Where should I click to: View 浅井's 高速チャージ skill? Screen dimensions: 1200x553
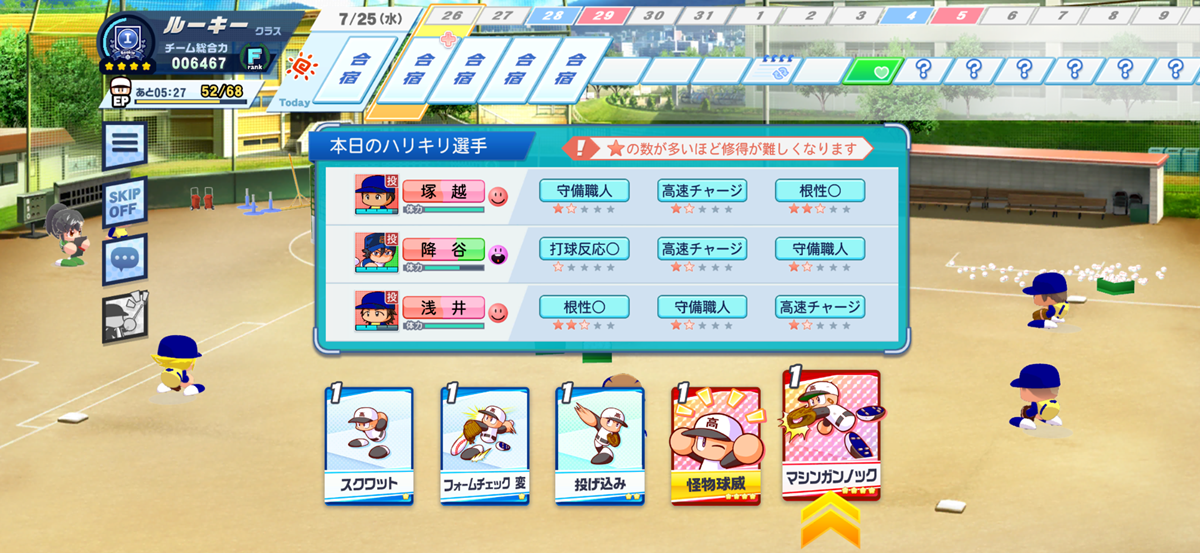tap(819, 306)
